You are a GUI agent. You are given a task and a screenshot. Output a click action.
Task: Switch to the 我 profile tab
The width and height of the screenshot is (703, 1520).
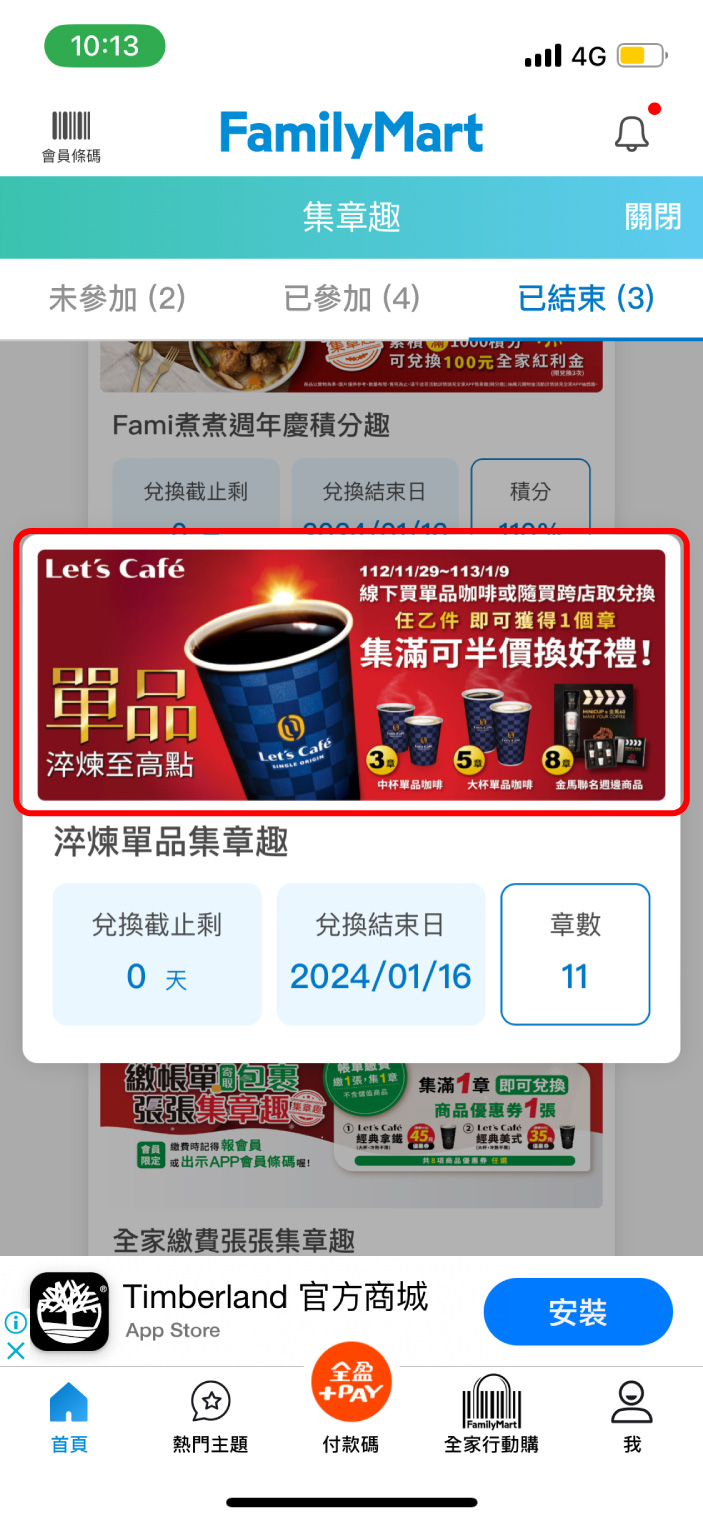coord(632,1416)
